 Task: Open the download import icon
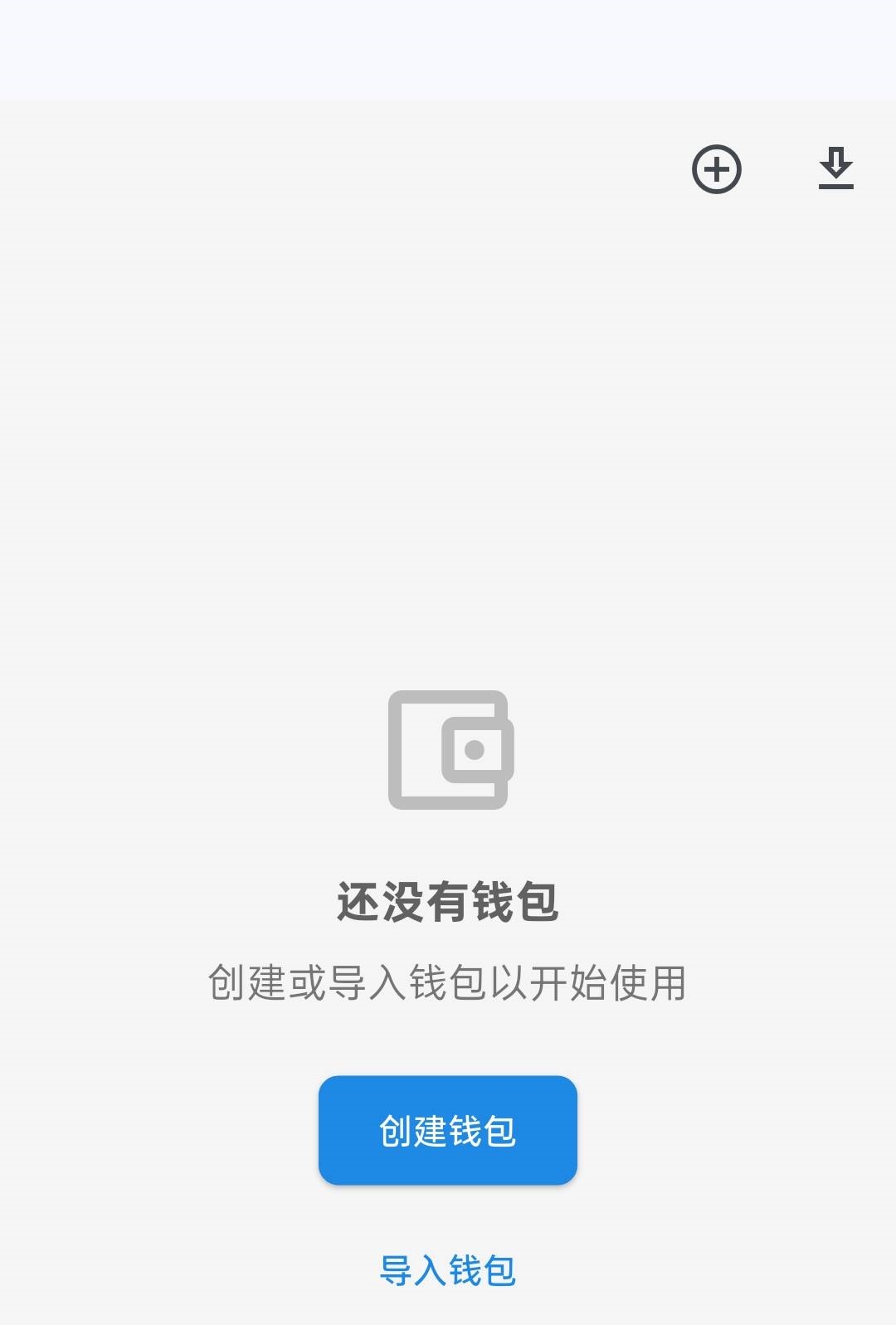(835, 168)
